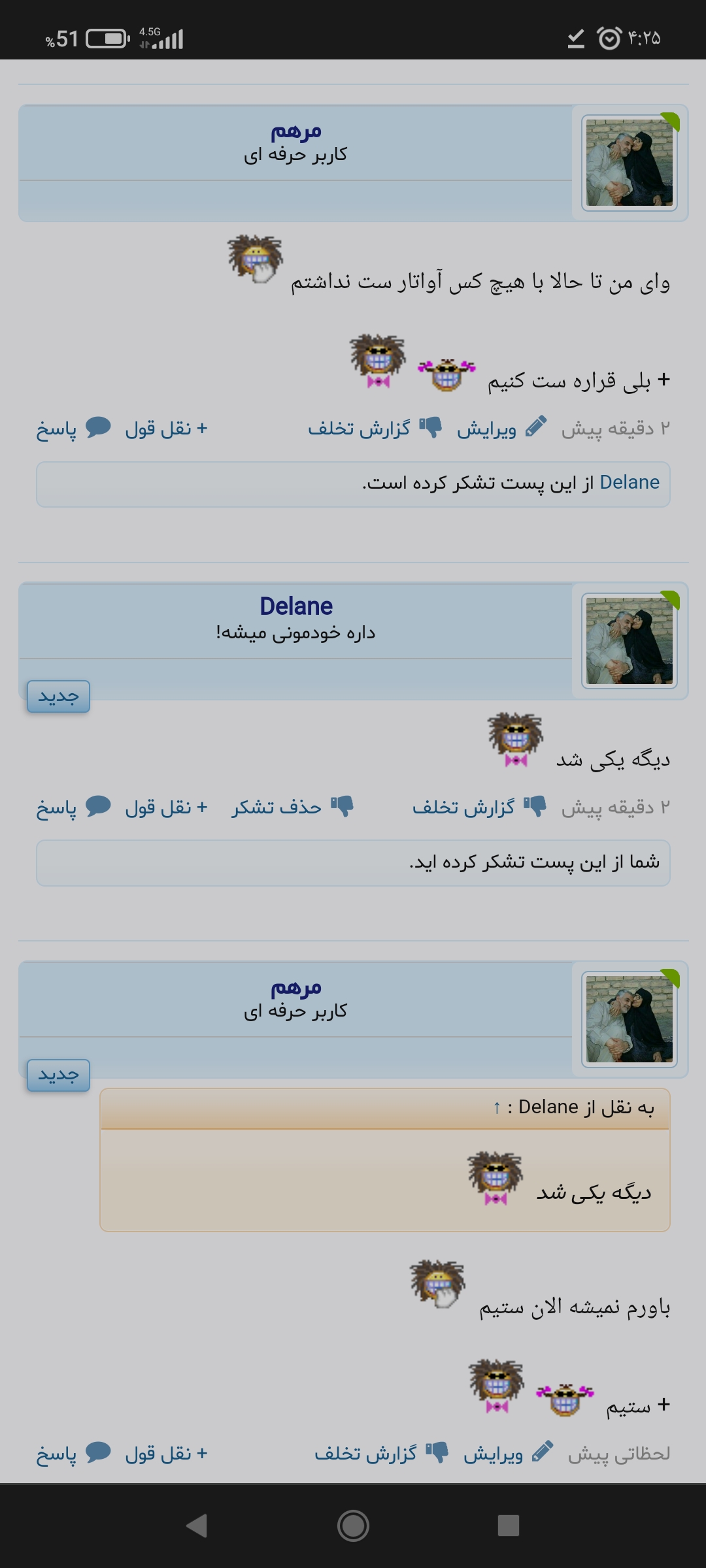Open the avatar on Delane's post
706x1568 pixels.
(629, 641)
